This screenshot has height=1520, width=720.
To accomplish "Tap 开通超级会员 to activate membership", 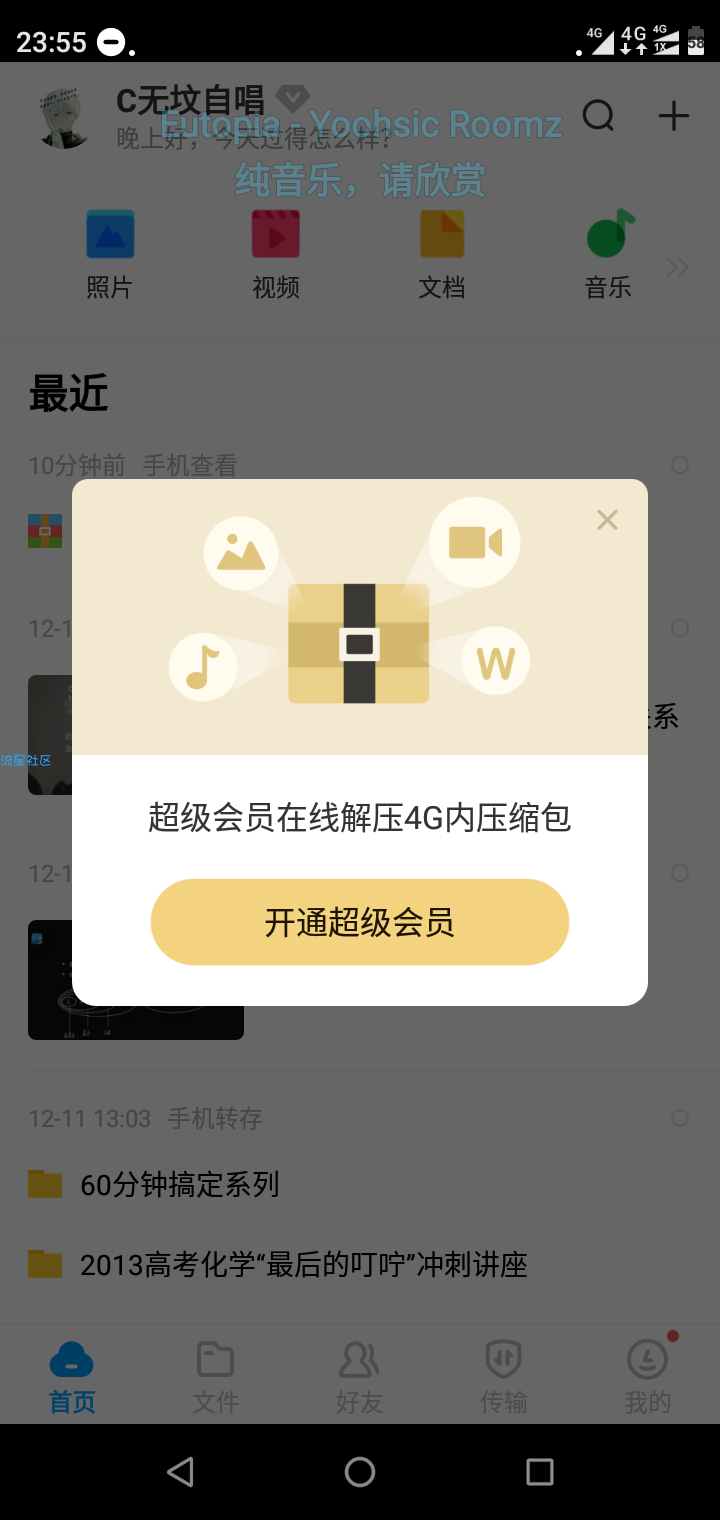I will (360, 922).
